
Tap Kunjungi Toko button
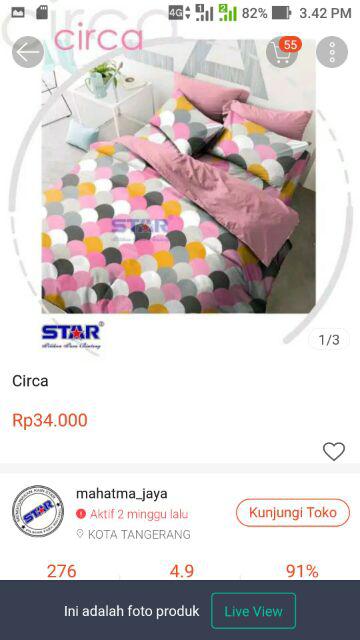[x=293, y=512]
